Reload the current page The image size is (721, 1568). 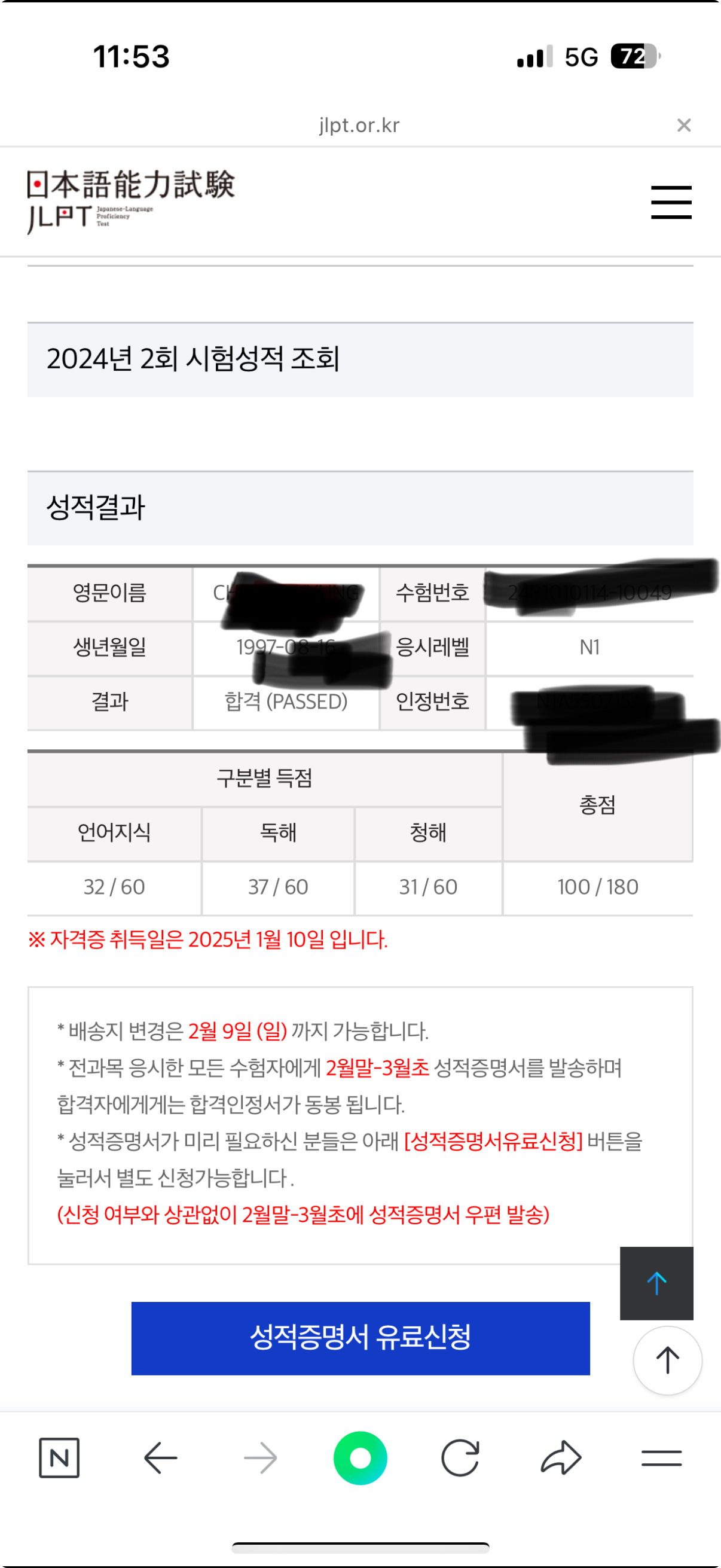(x=460, y=1457)
